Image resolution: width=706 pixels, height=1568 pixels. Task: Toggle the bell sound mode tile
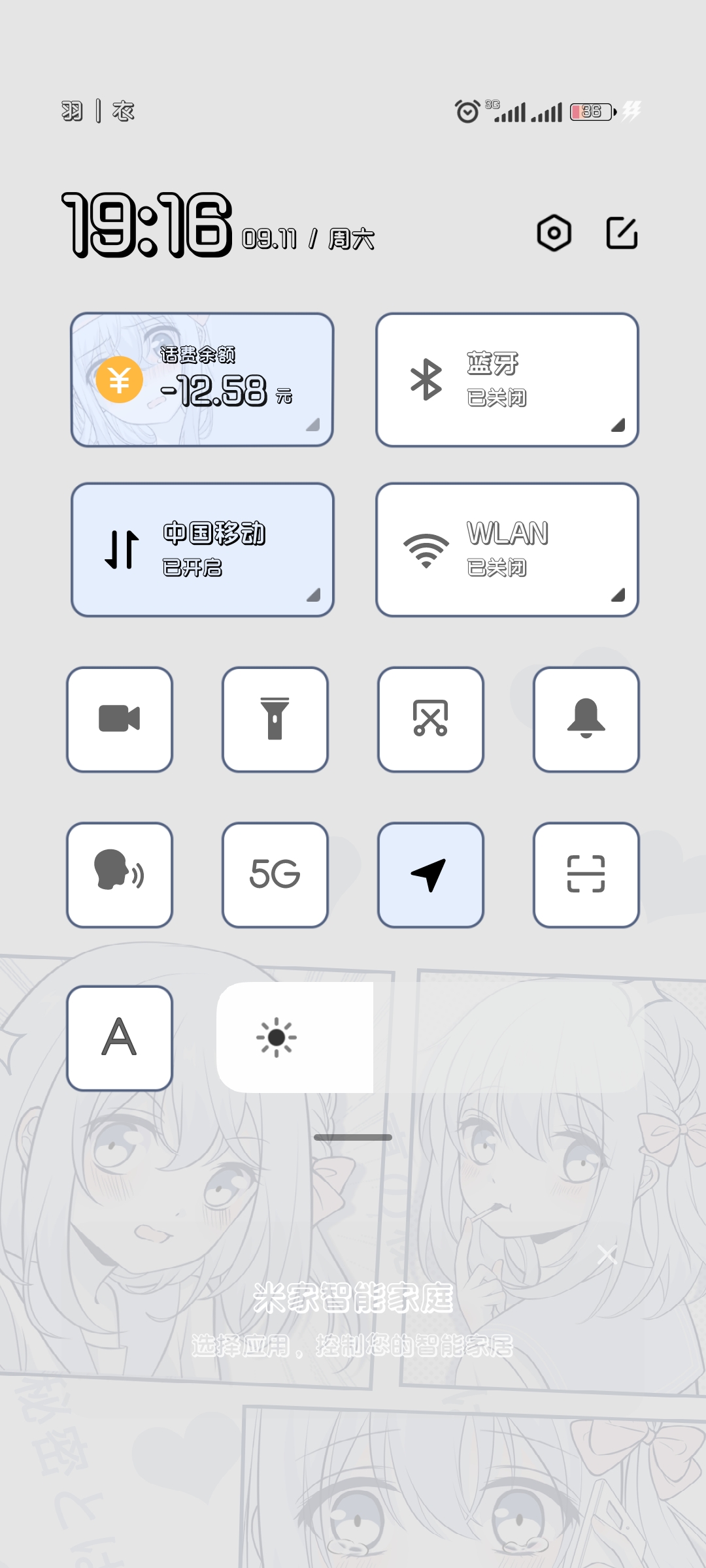[x=586, y=719]
